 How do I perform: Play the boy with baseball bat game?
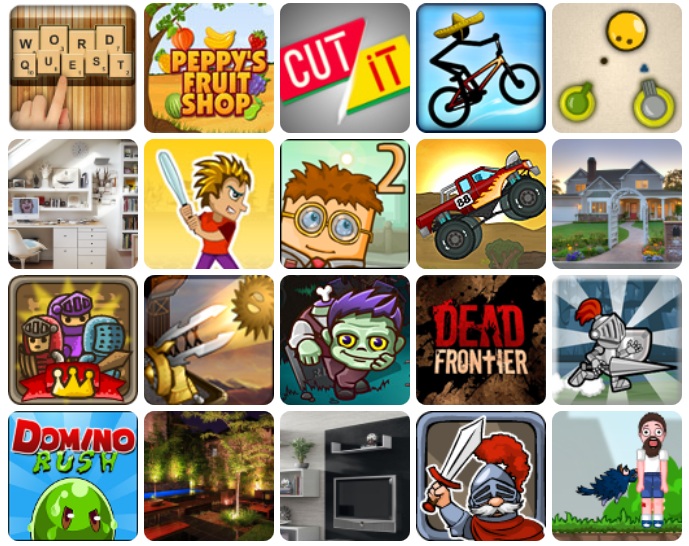208,204
